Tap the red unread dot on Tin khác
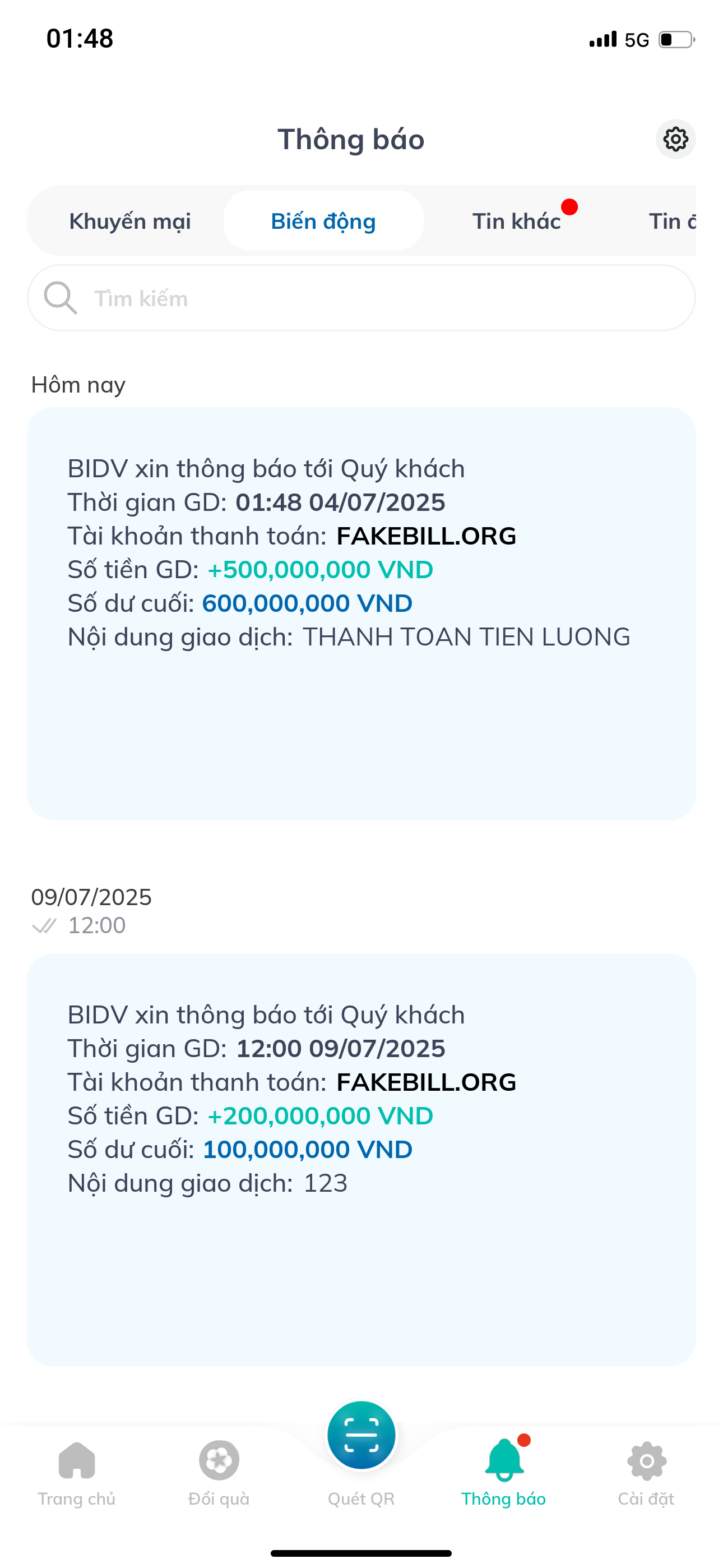The height and width of the screenshot is (1568, 723). click(569, 207)
